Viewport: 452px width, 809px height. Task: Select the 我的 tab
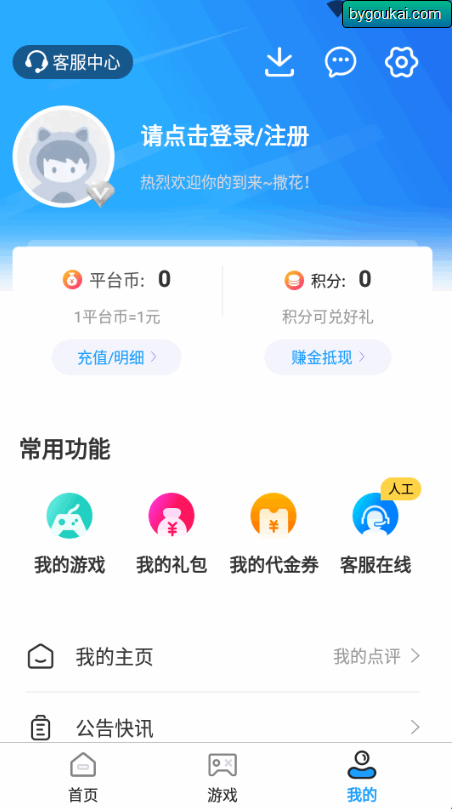[362, 775]
